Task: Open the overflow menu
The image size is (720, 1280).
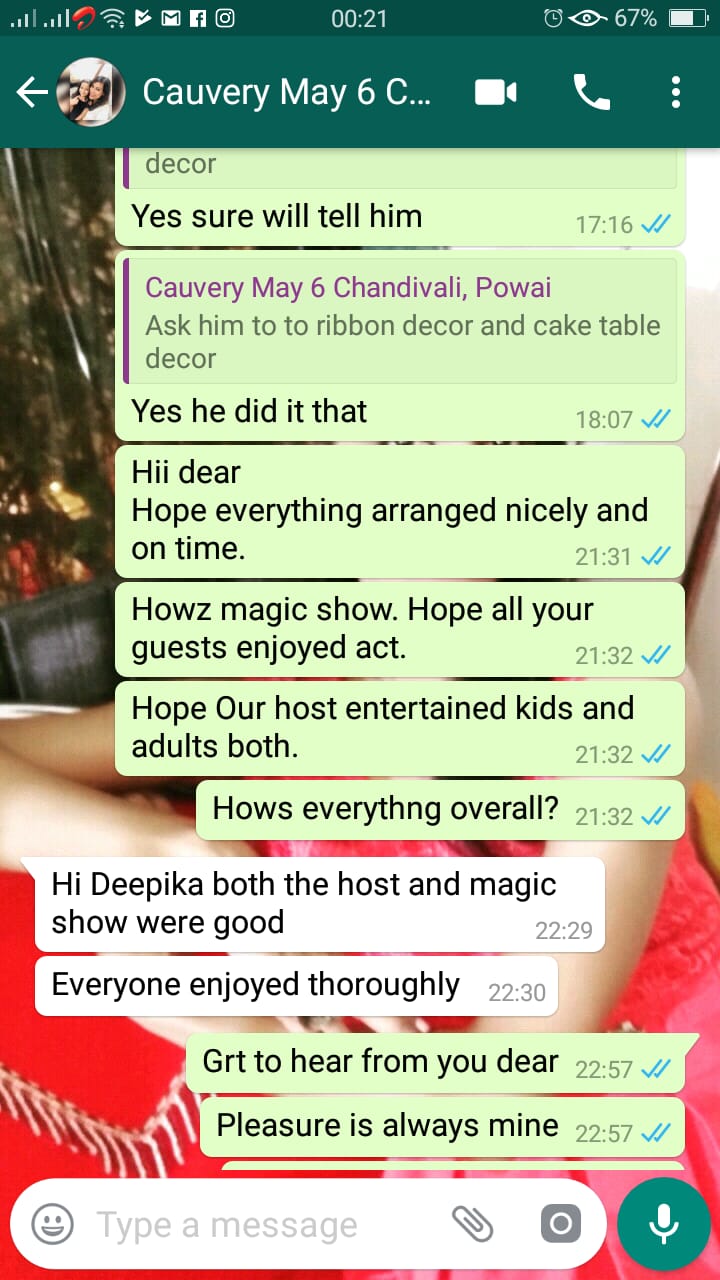Action: (676, 93)
